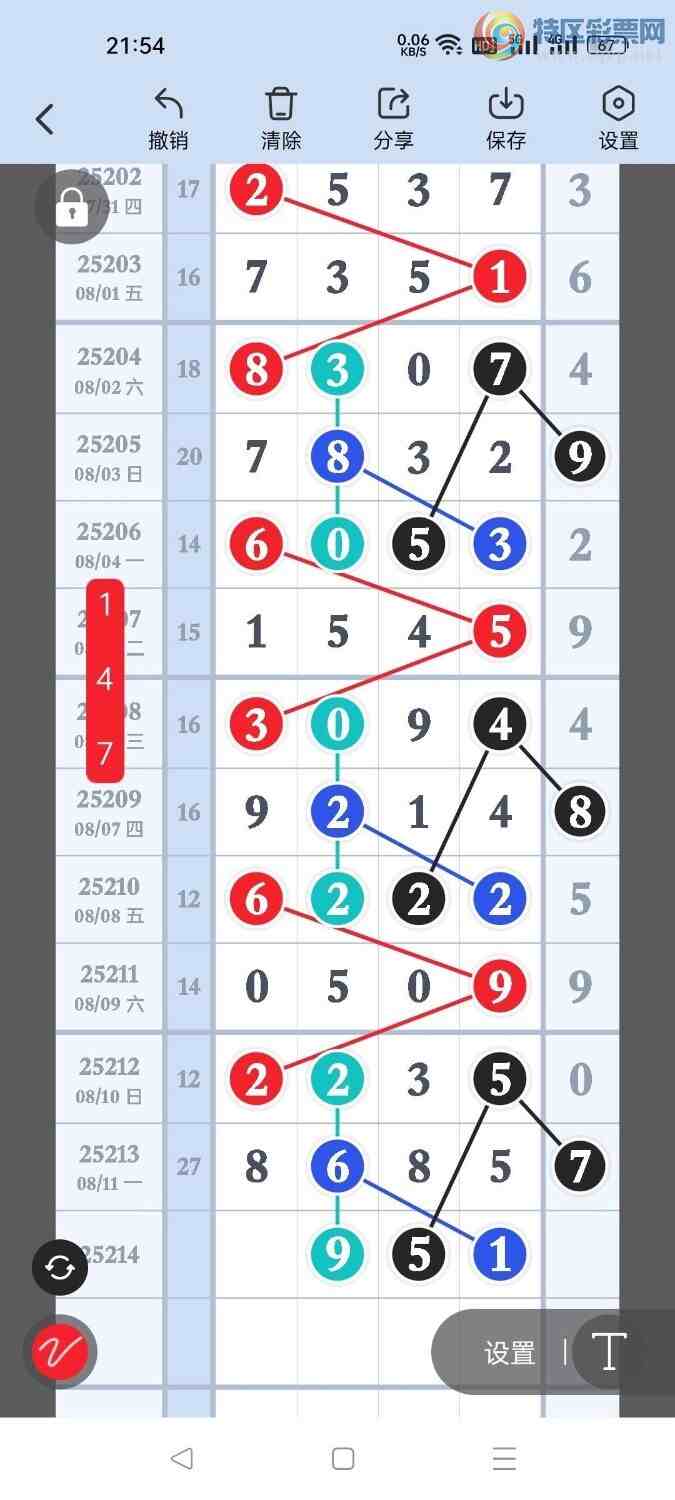Toggle the lock icon
This screenshot has width=675, height=1500.
pyautogui.click(x=71, y=207)
